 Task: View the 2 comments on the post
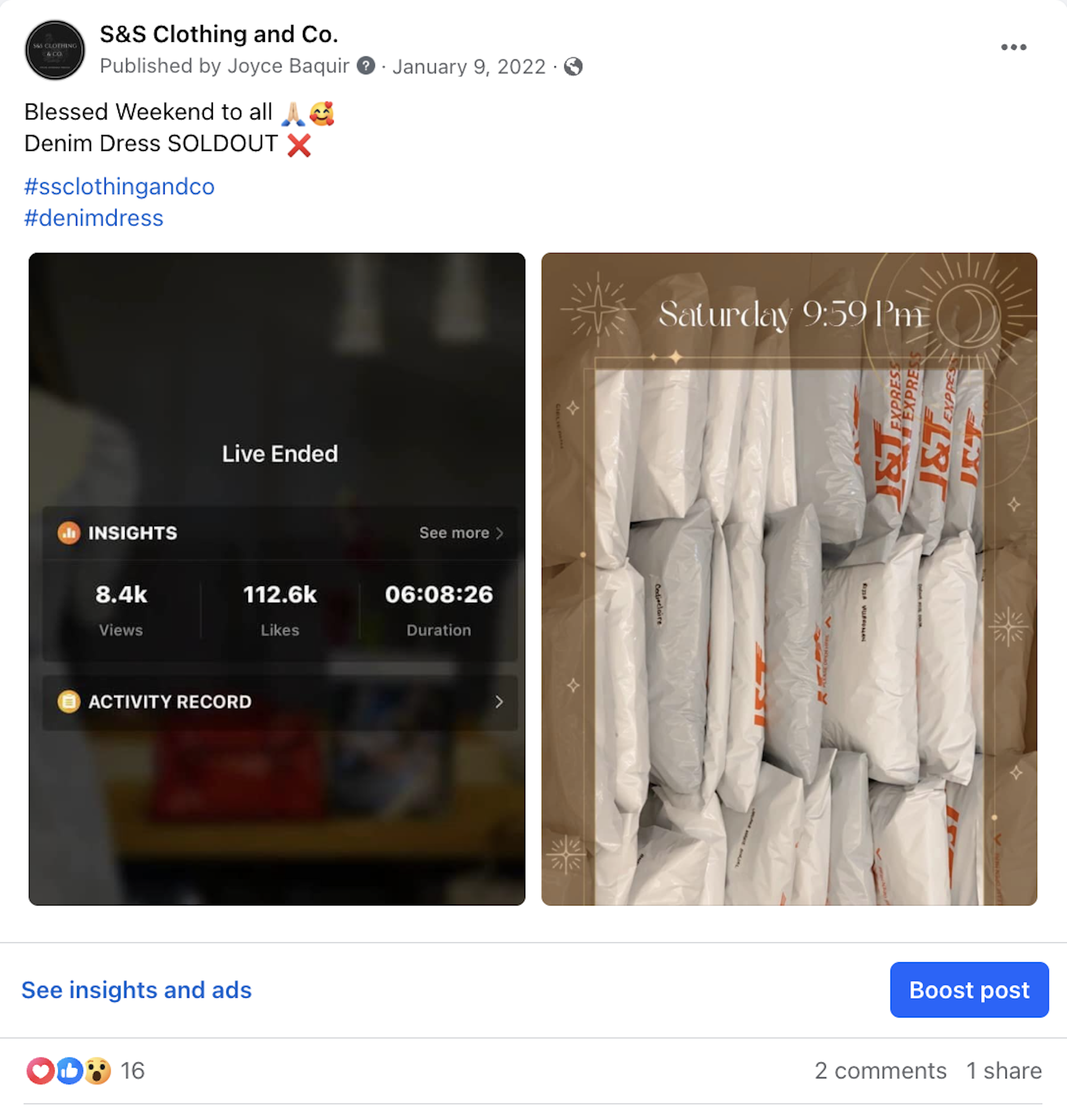(x=880, y=1071)
